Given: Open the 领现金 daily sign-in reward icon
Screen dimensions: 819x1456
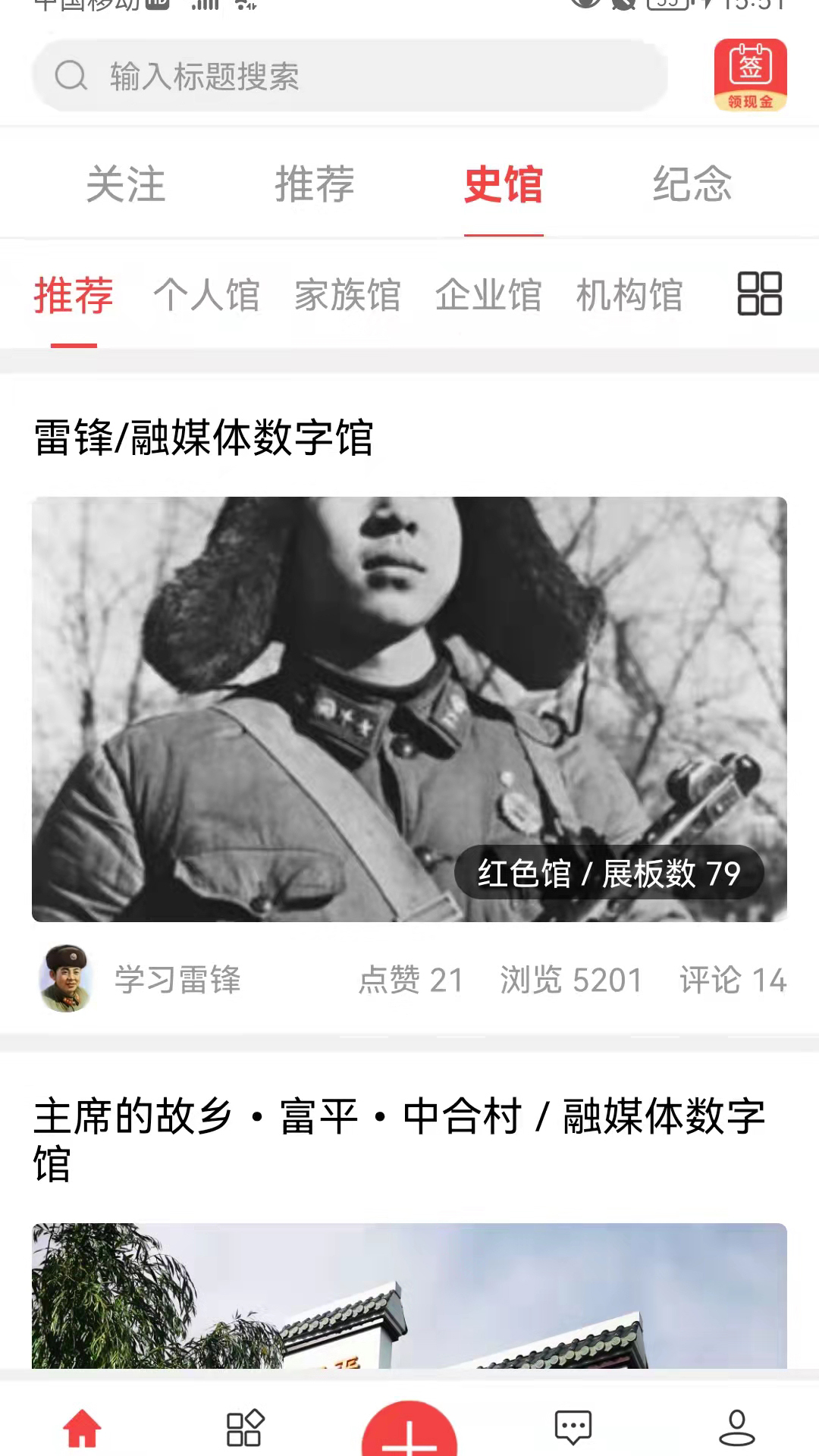Looking at the screenshot, I should [x=750, y=76].
